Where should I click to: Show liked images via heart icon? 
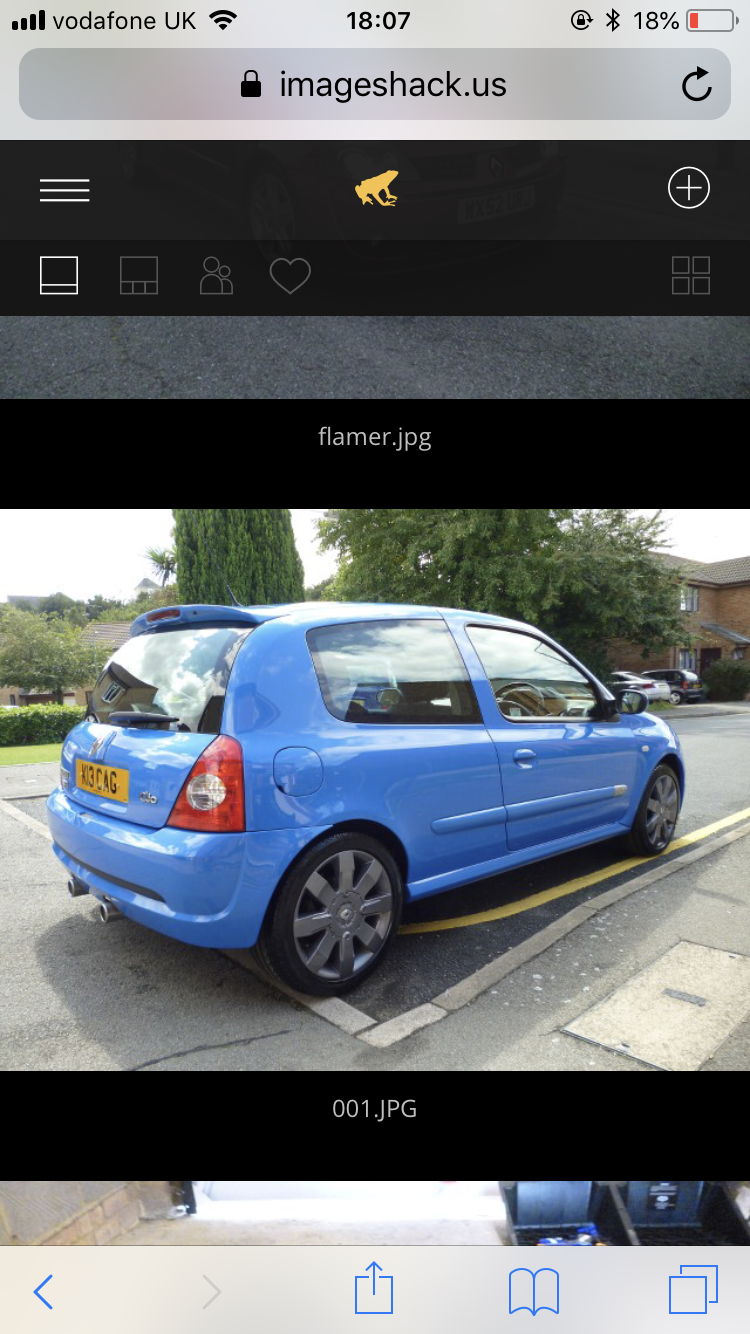pyautogui.click(x=290, y=275)
